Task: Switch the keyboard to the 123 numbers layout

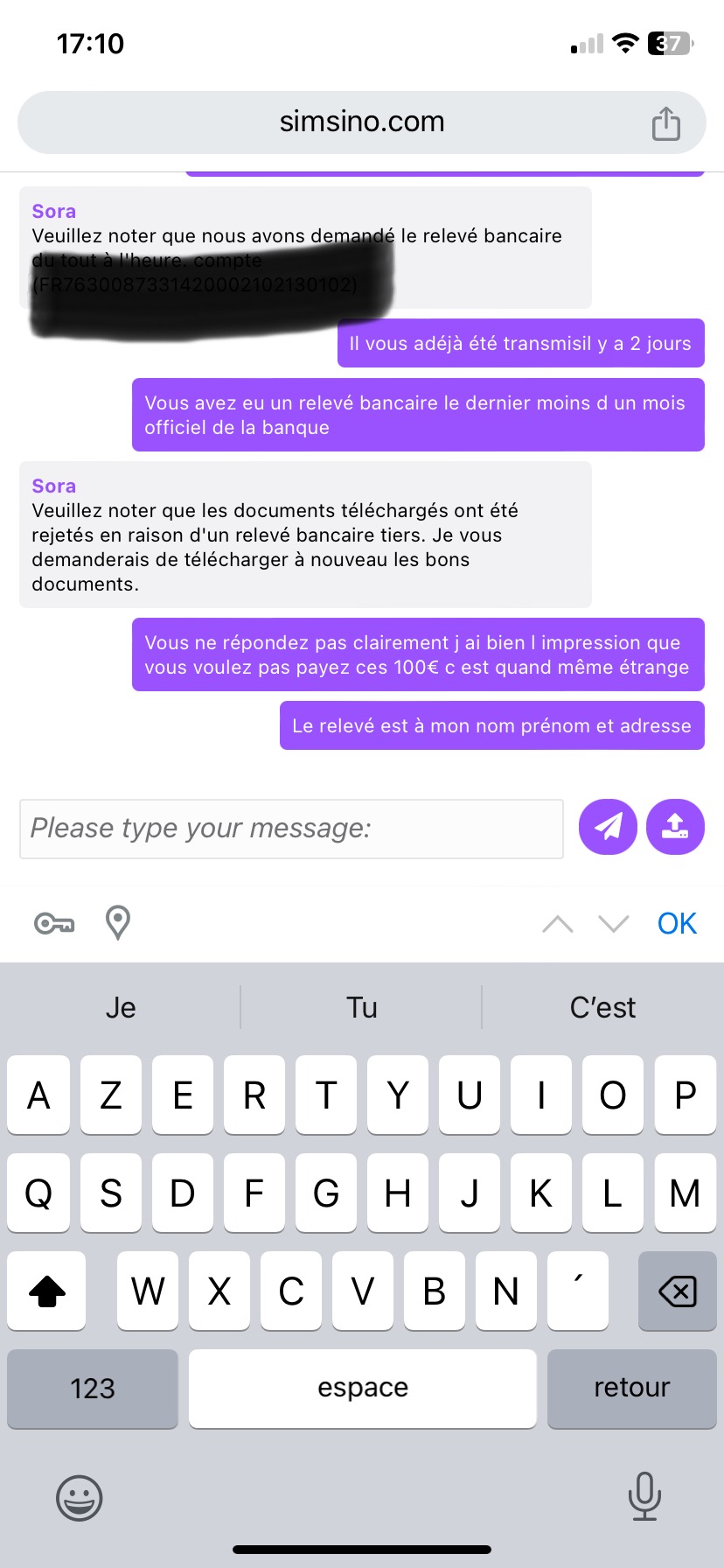Action: pos(93,1389)
